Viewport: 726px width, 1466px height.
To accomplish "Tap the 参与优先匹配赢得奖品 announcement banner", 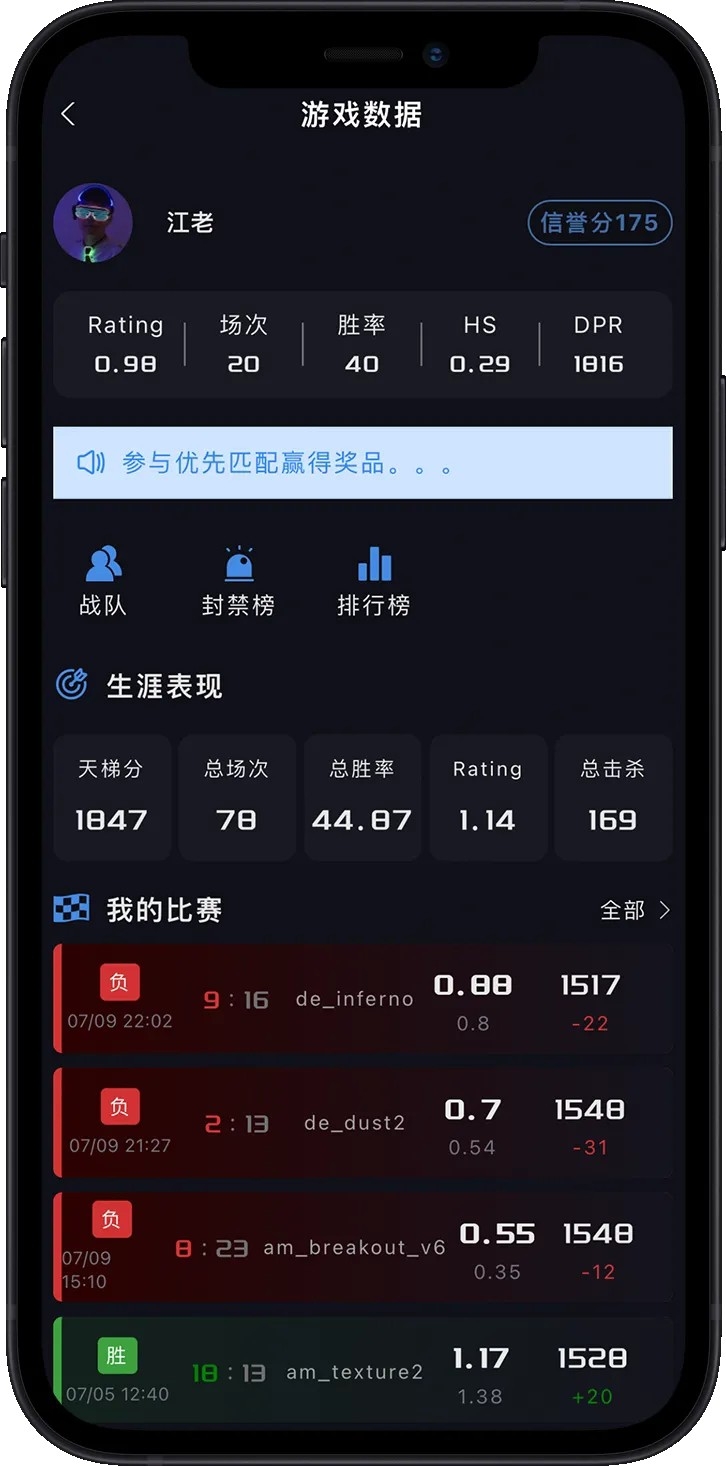I will click(x=362, y=463).
